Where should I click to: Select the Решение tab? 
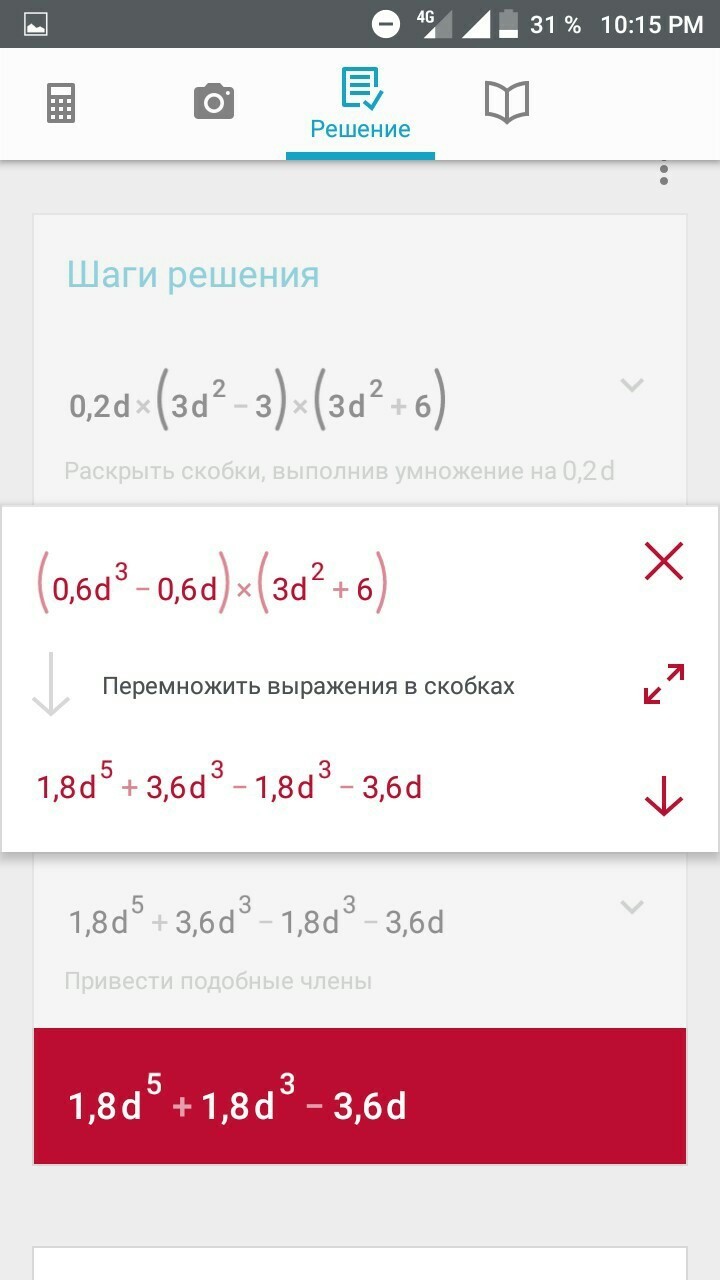point(360,105)
